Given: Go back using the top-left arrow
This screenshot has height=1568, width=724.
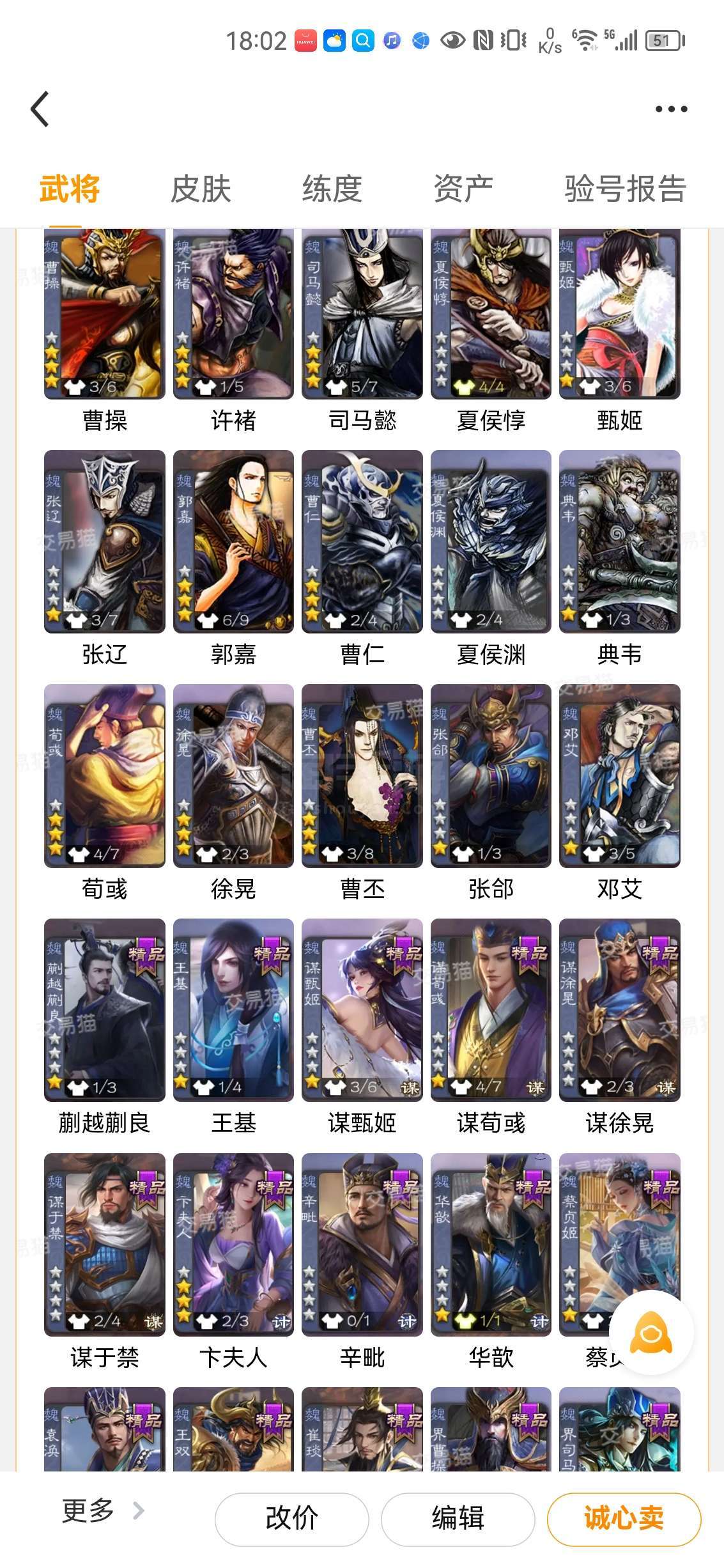Looking at the screenshot, I should click(x=40, y=109).
